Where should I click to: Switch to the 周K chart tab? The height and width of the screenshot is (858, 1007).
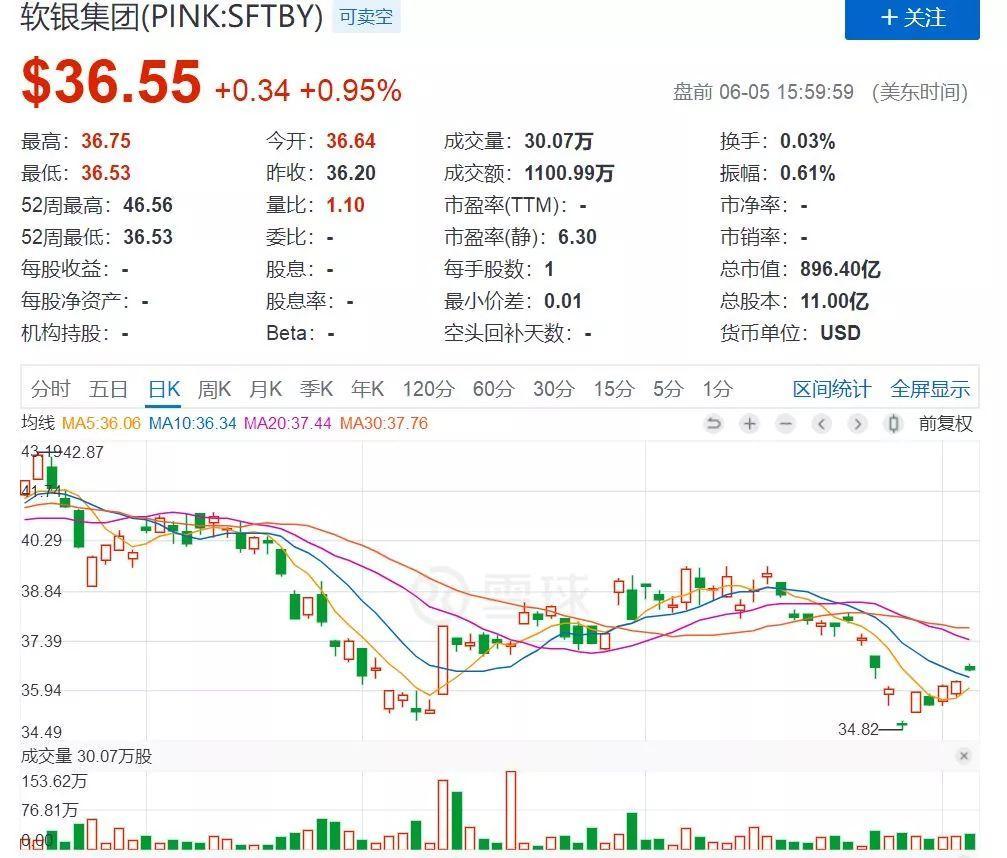(x=214, y=389)
